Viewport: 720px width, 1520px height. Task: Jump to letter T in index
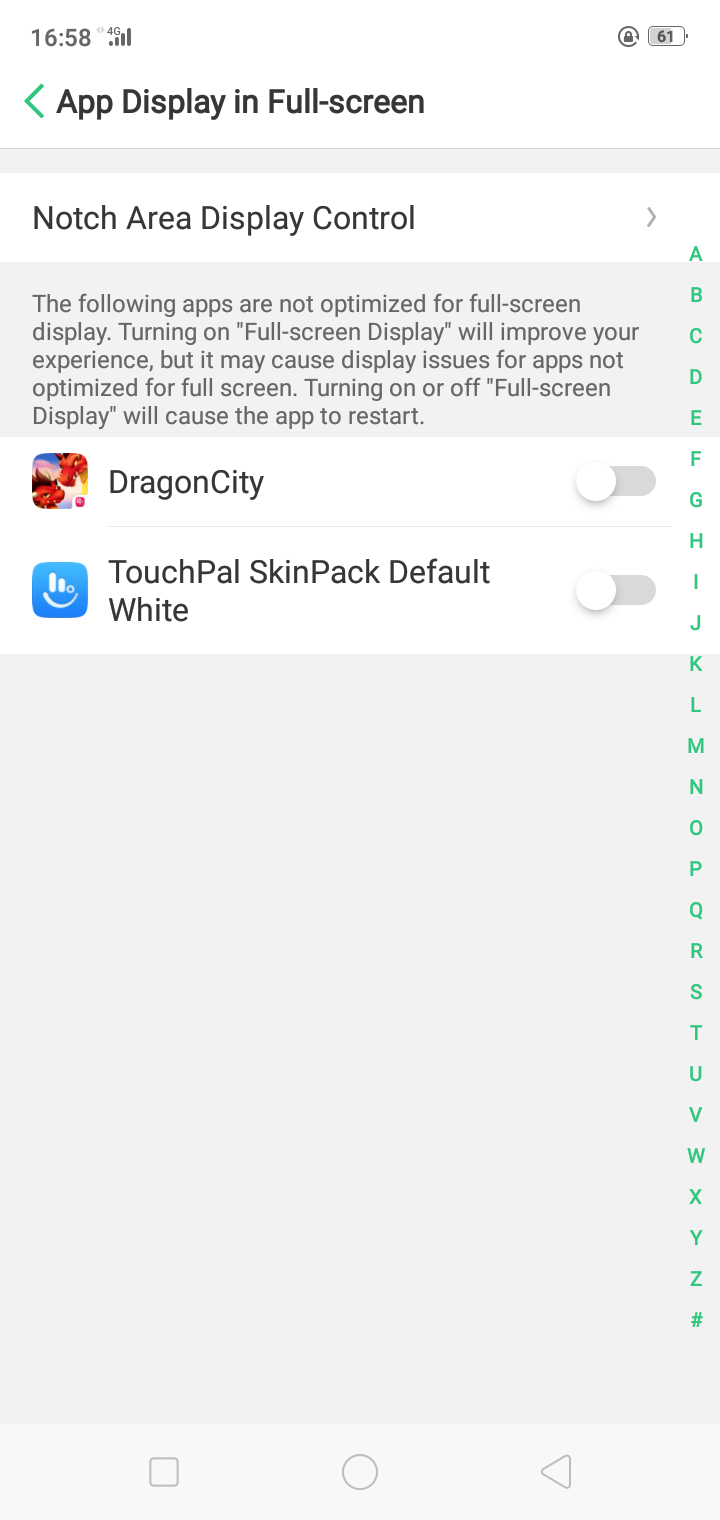point(696,1033)
